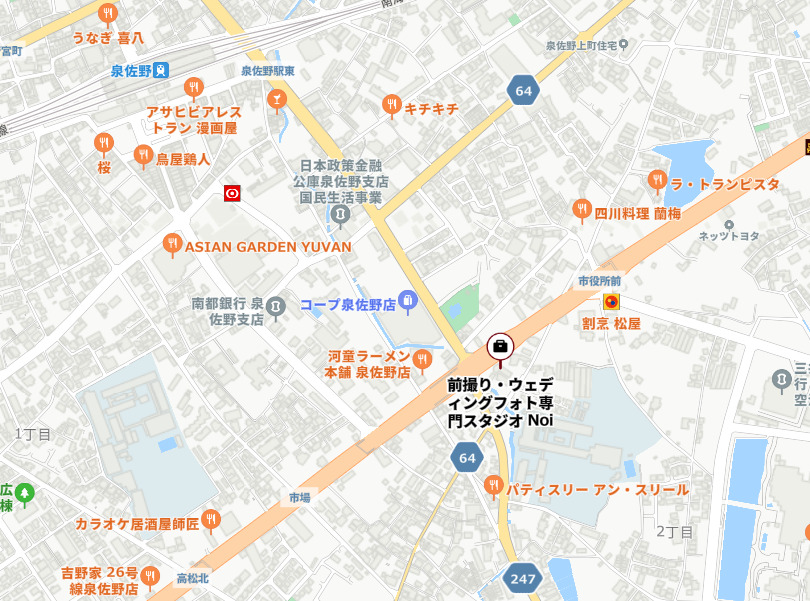Screen dimensions: 810x601
Task: Open the 前撮り・ウェディングフォト専門スタジオ Noi marker
Action: [500, 347]
